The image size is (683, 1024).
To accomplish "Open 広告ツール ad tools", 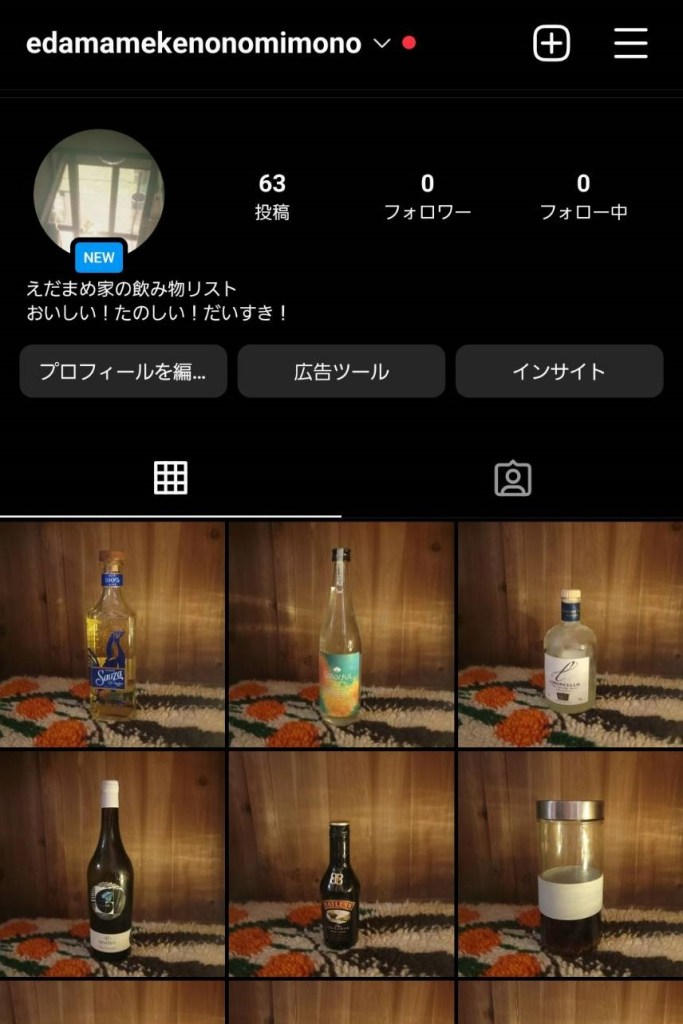I will (341, 371).
